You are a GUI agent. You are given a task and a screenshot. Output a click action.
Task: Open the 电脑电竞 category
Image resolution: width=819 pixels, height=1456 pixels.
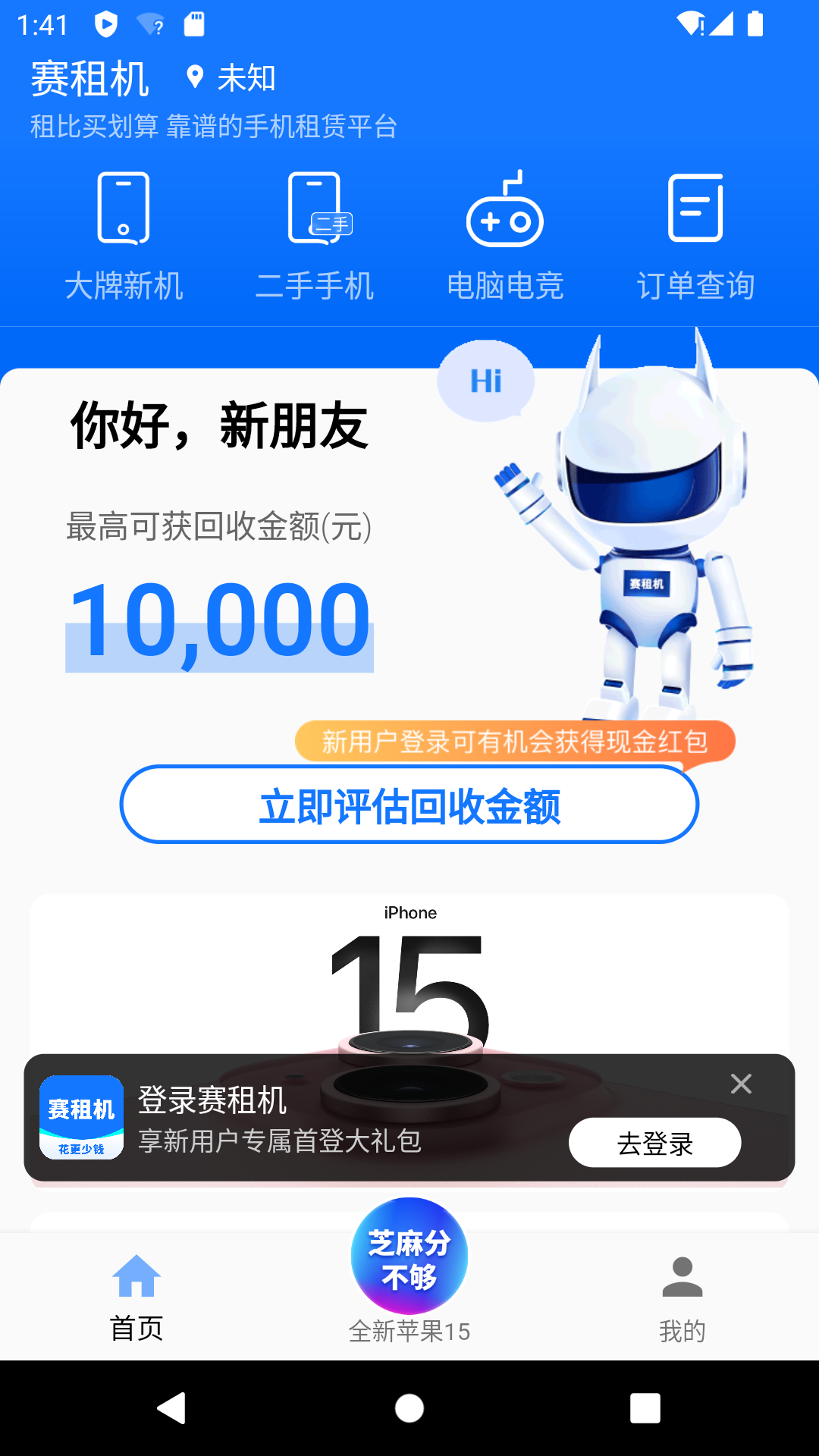[x=505, y=237]
